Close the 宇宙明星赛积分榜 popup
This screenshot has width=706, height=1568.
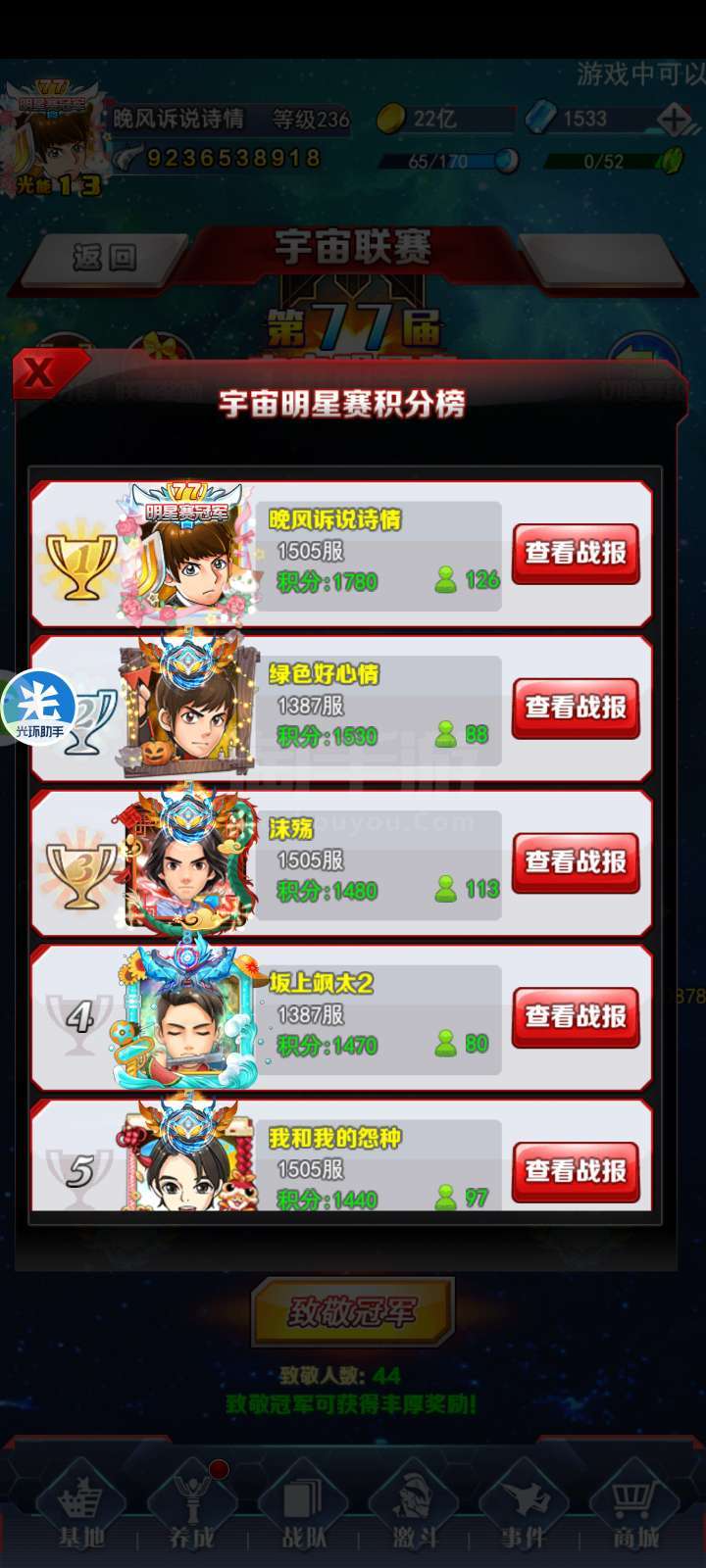pos(39,373)
